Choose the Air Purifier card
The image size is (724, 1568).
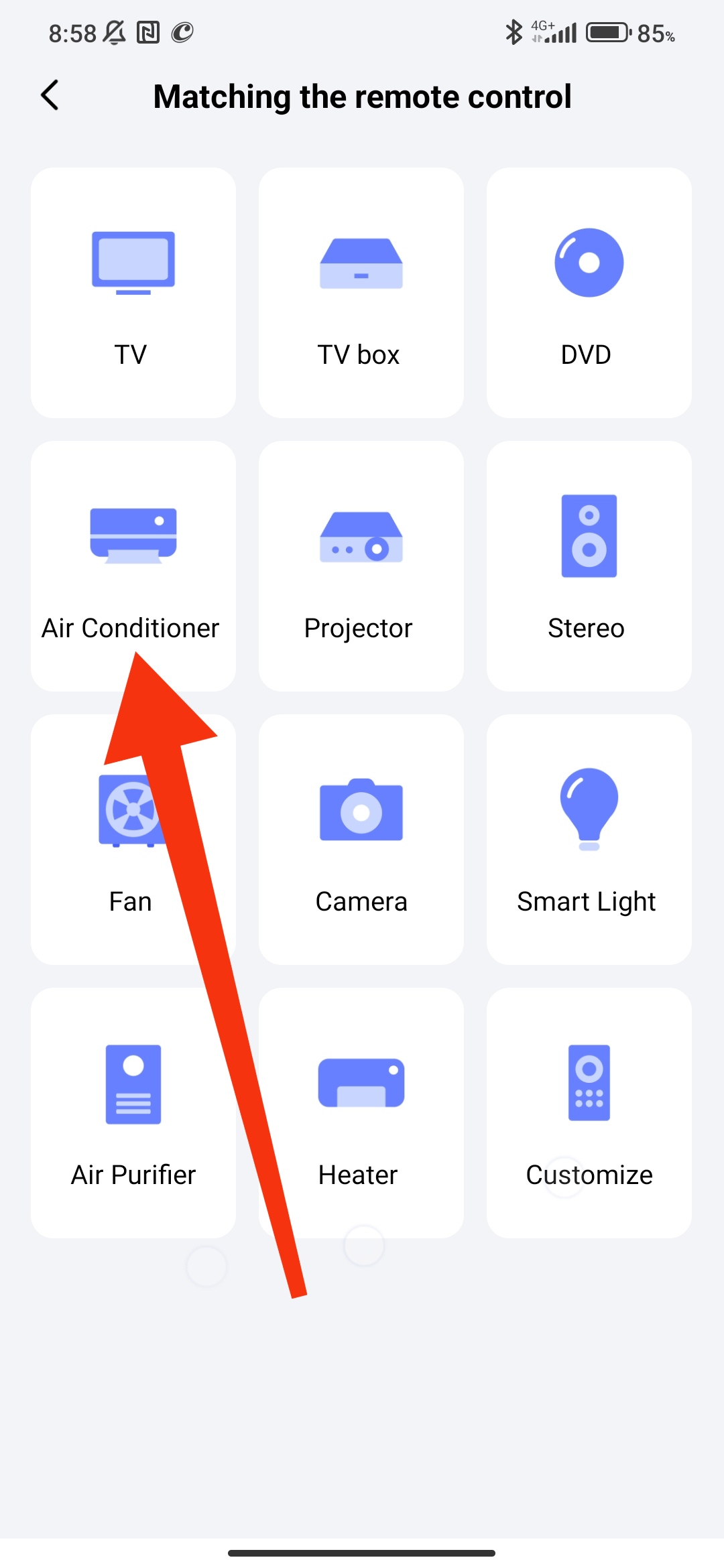point(133,1113)
